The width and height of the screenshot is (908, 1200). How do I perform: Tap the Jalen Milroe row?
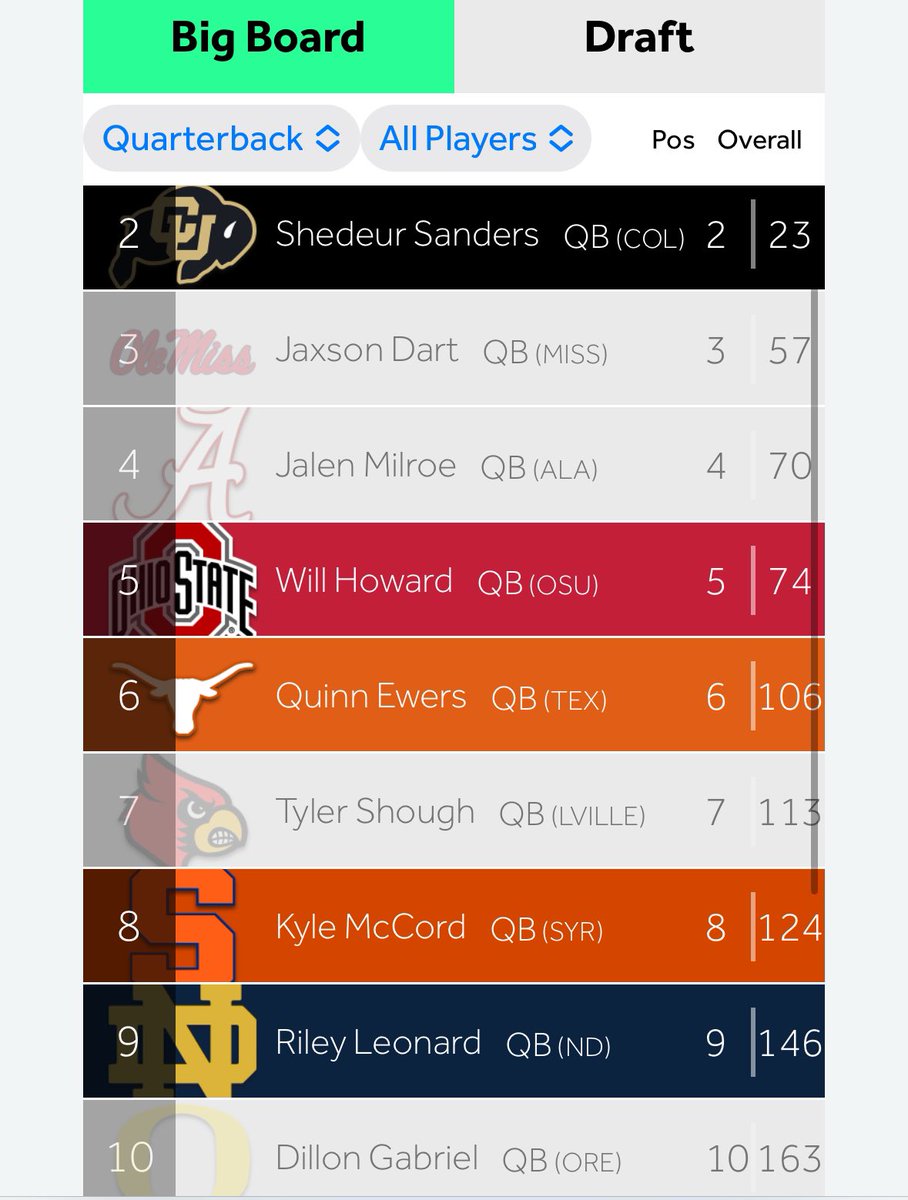pos(366,466)
